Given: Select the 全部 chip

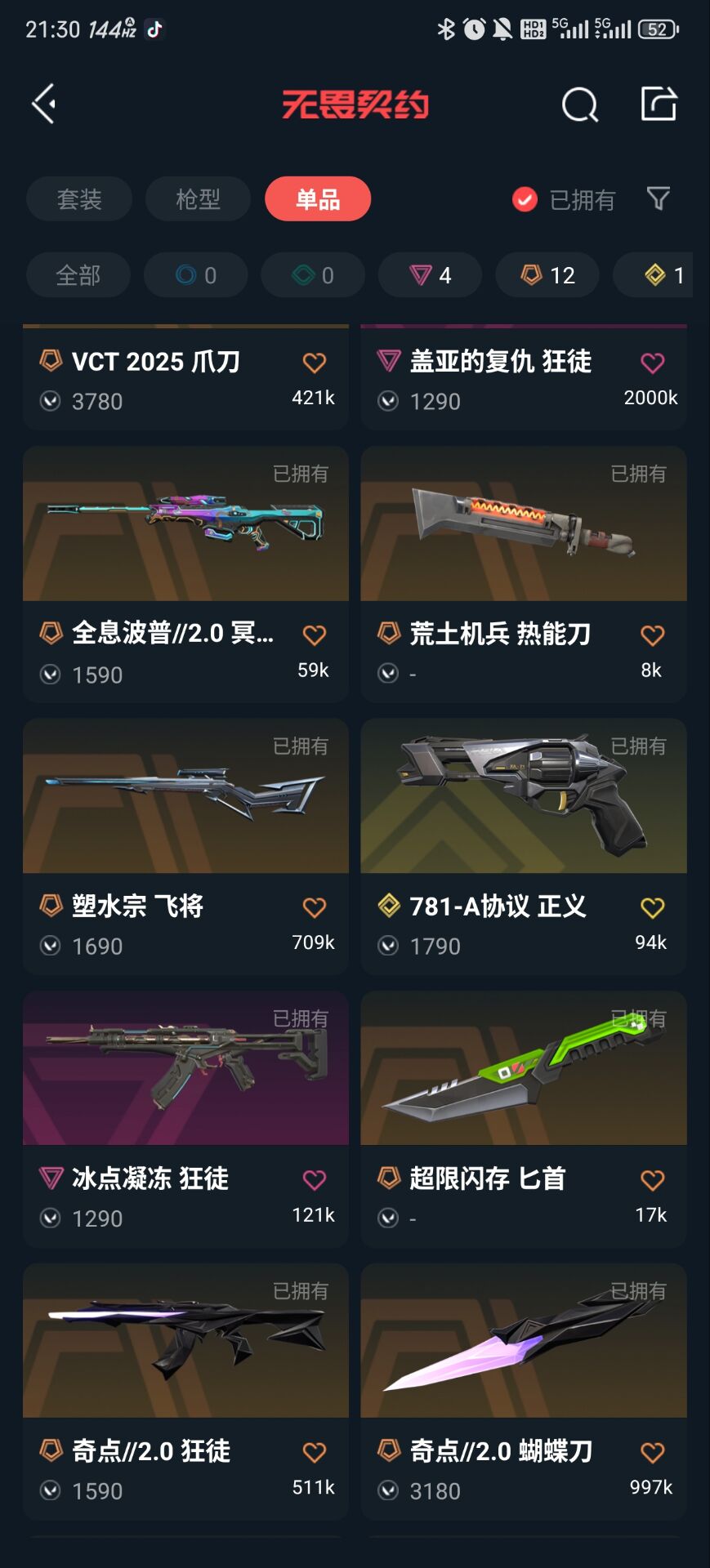Looking at the screenshot, I should tap(78, 275).
